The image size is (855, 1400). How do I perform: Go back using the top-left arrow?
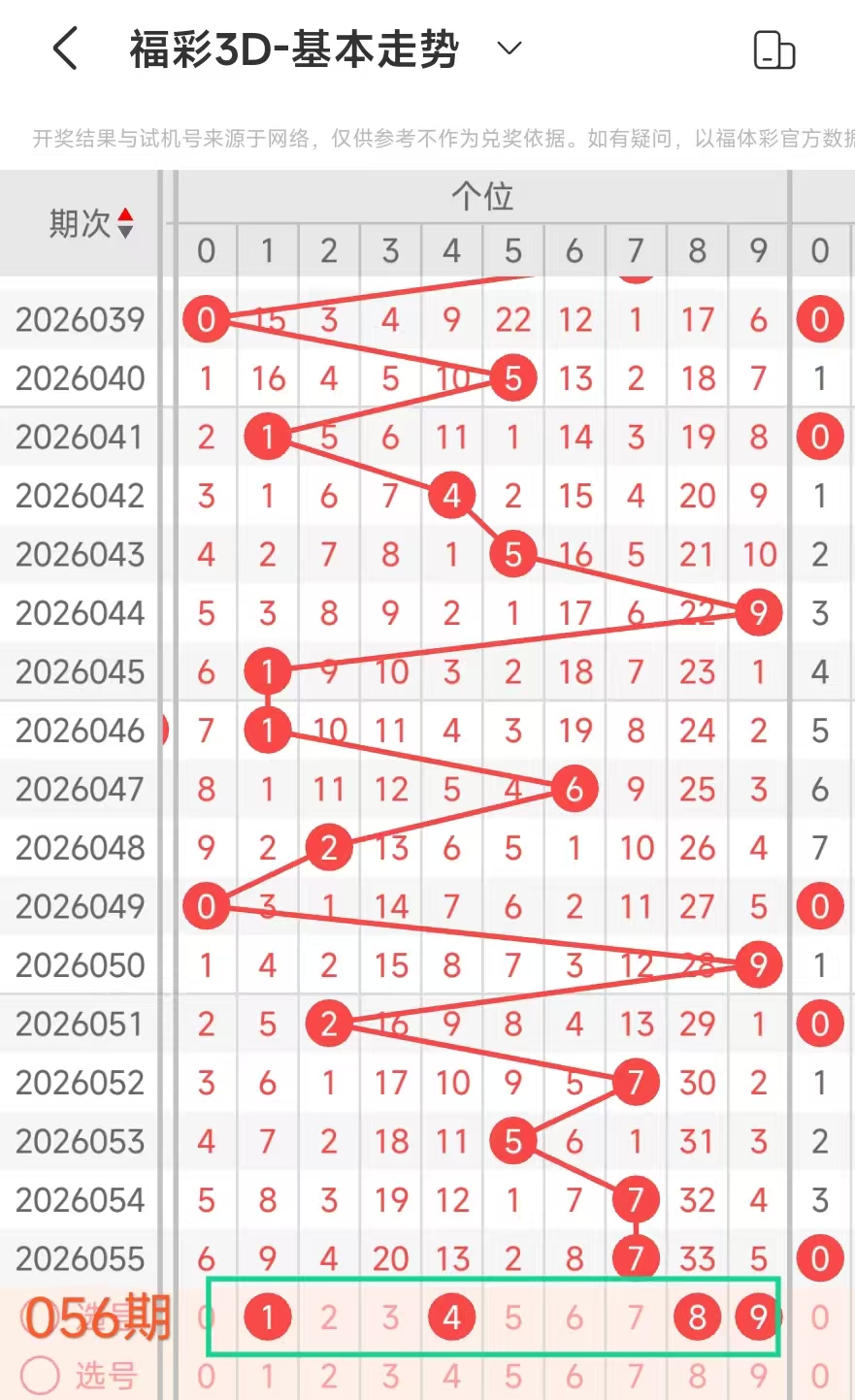click(x=65, y=49)
